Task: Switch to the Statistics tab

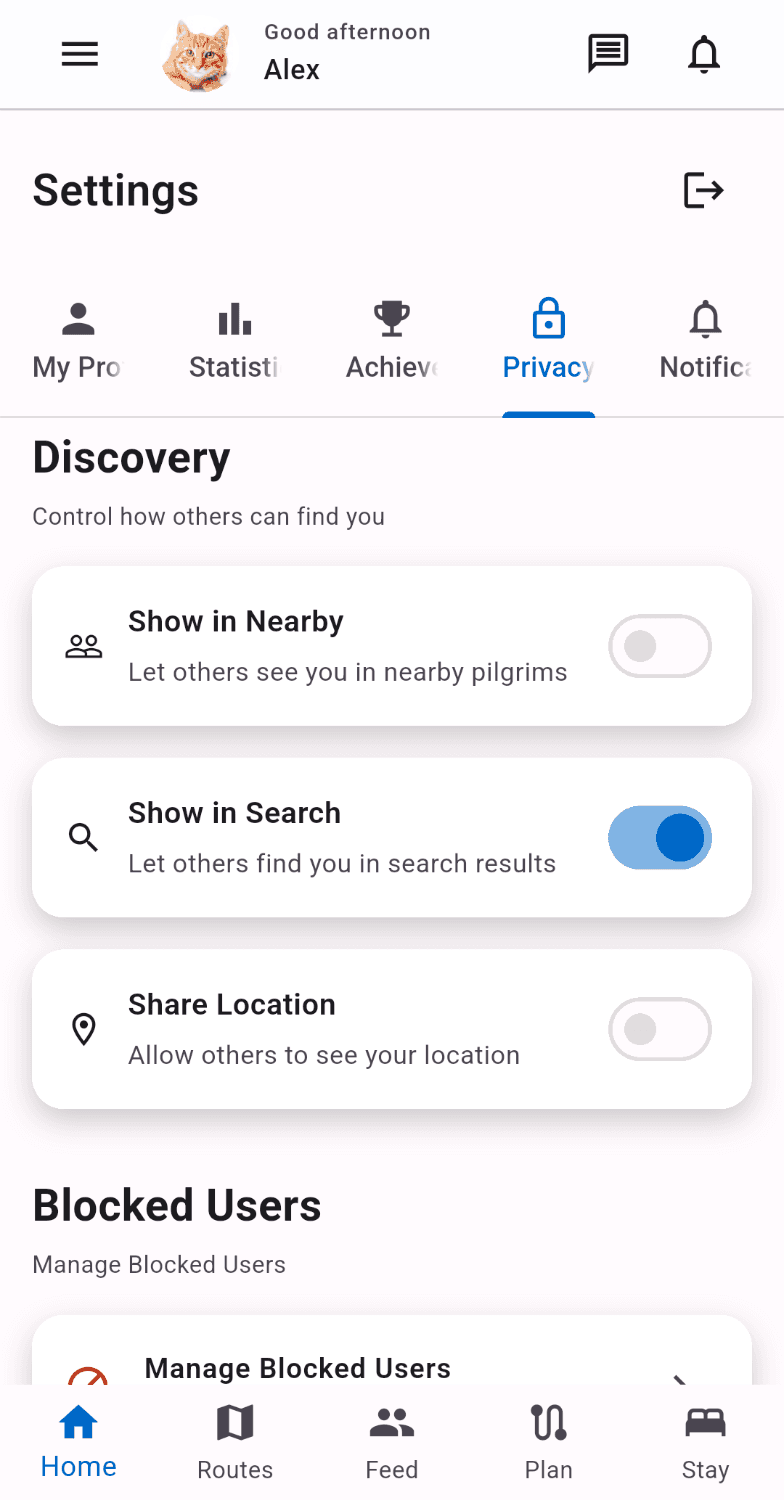Action: pos(235,343)
